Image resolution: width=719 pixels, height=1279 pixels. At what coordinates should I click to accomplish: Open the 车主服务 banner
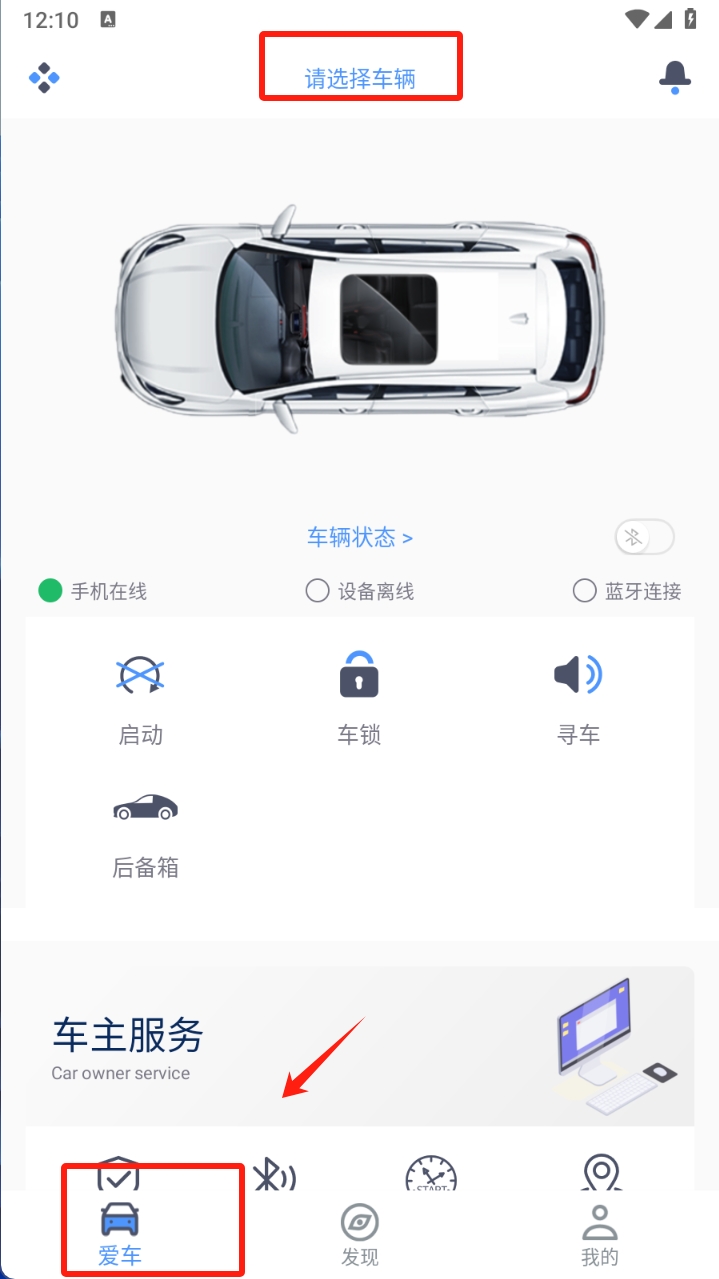[x=358, y=1046]
